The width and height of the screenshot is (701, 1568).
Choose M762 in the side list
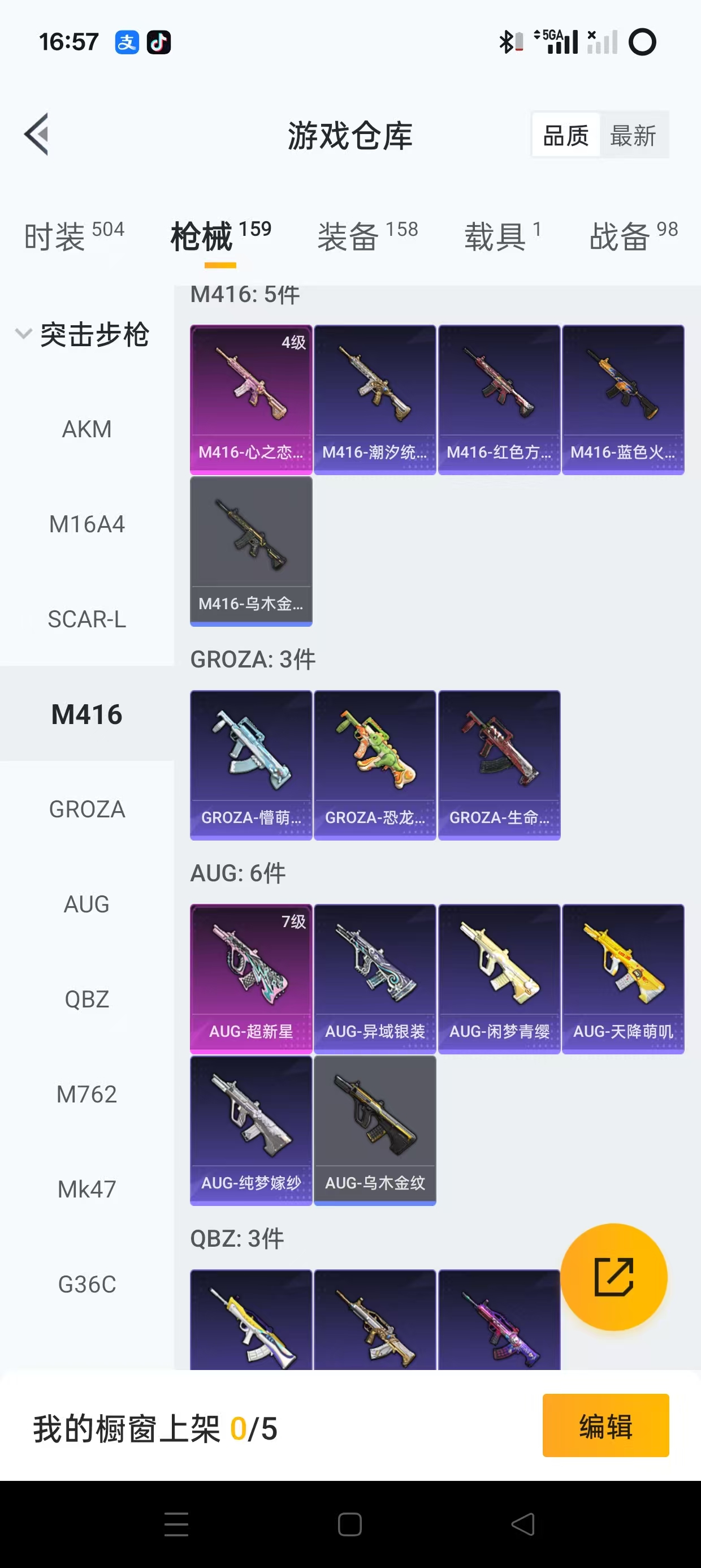click(86, 1094)
